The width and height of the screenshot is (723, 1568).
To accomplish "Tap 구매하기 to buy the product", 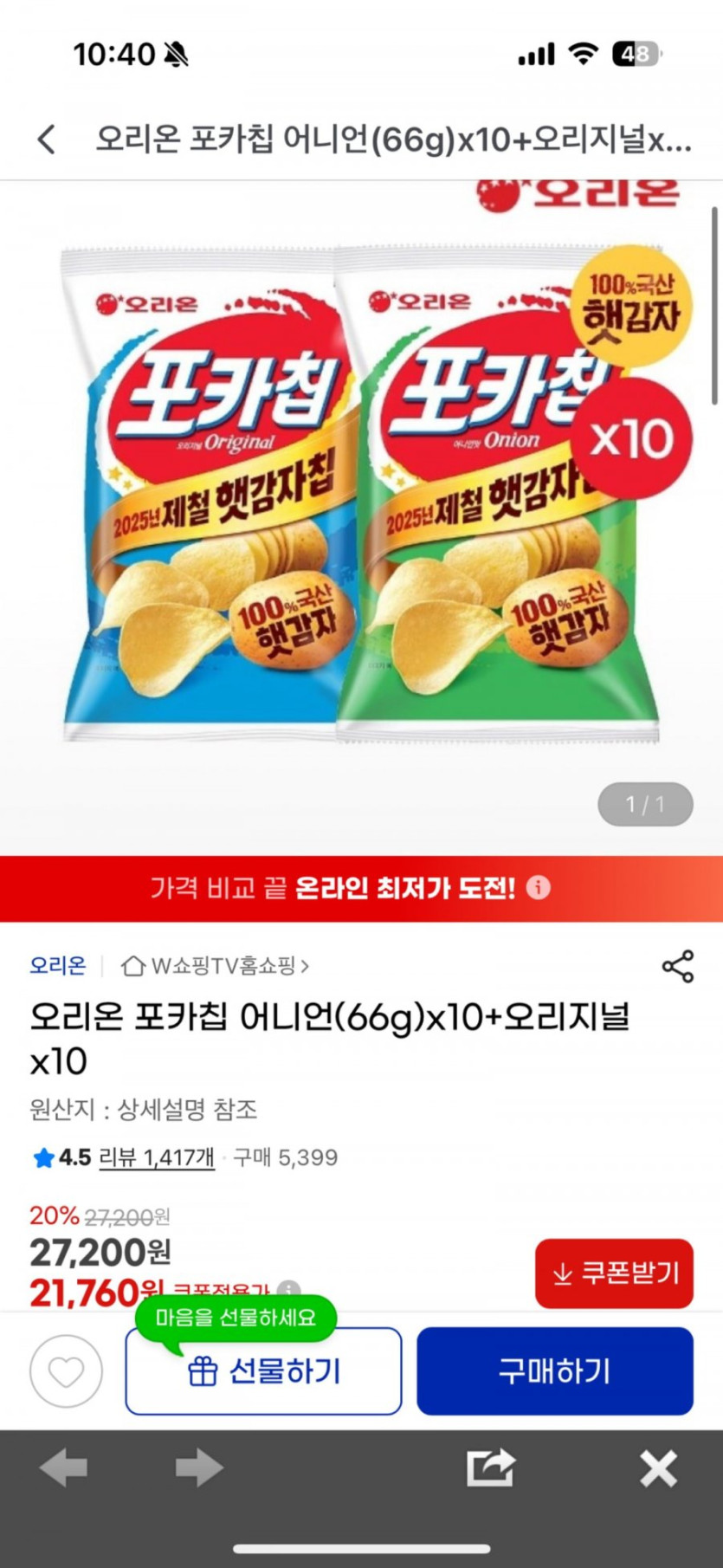I will [x=554, y=1371].
